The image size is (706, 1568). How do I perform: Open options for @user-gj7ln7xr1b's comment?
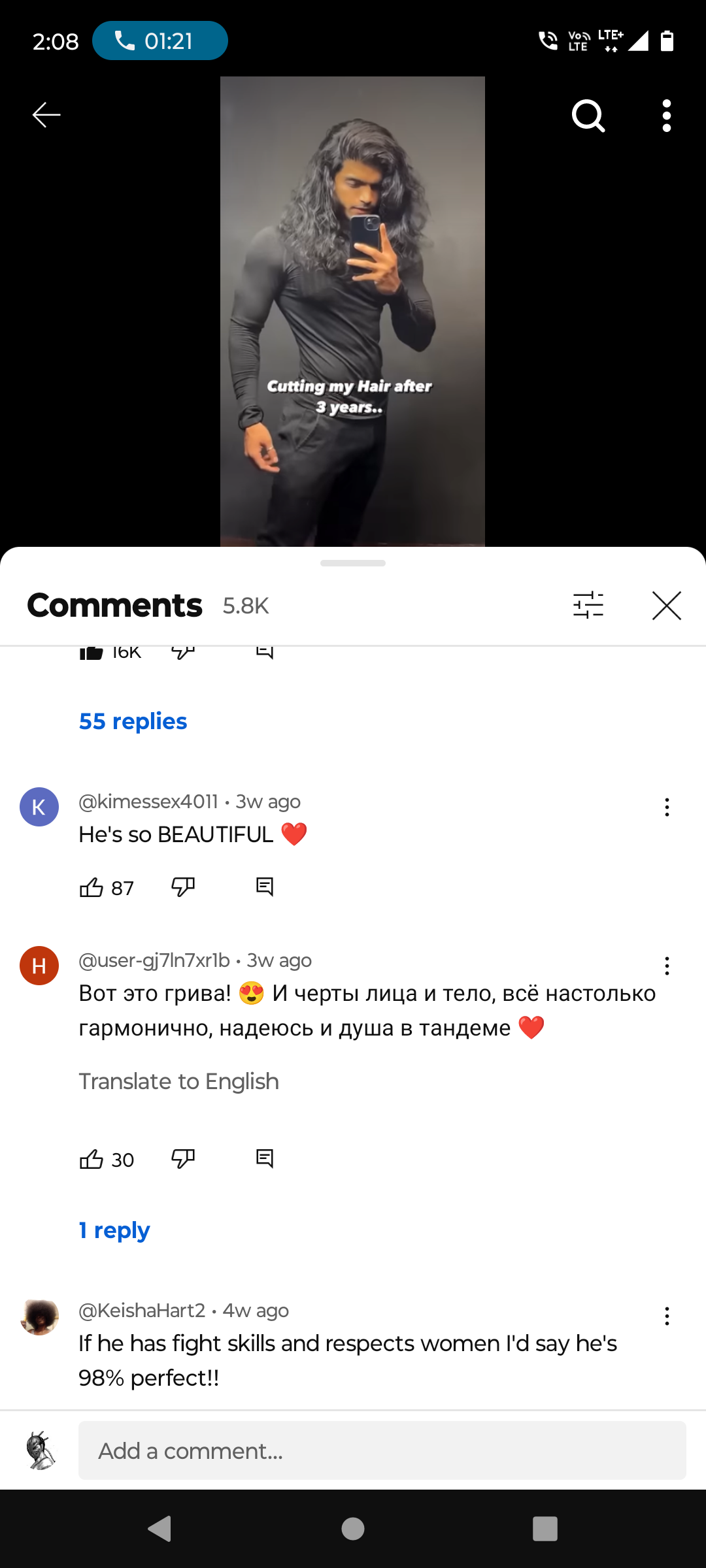[x=667, y=966]
